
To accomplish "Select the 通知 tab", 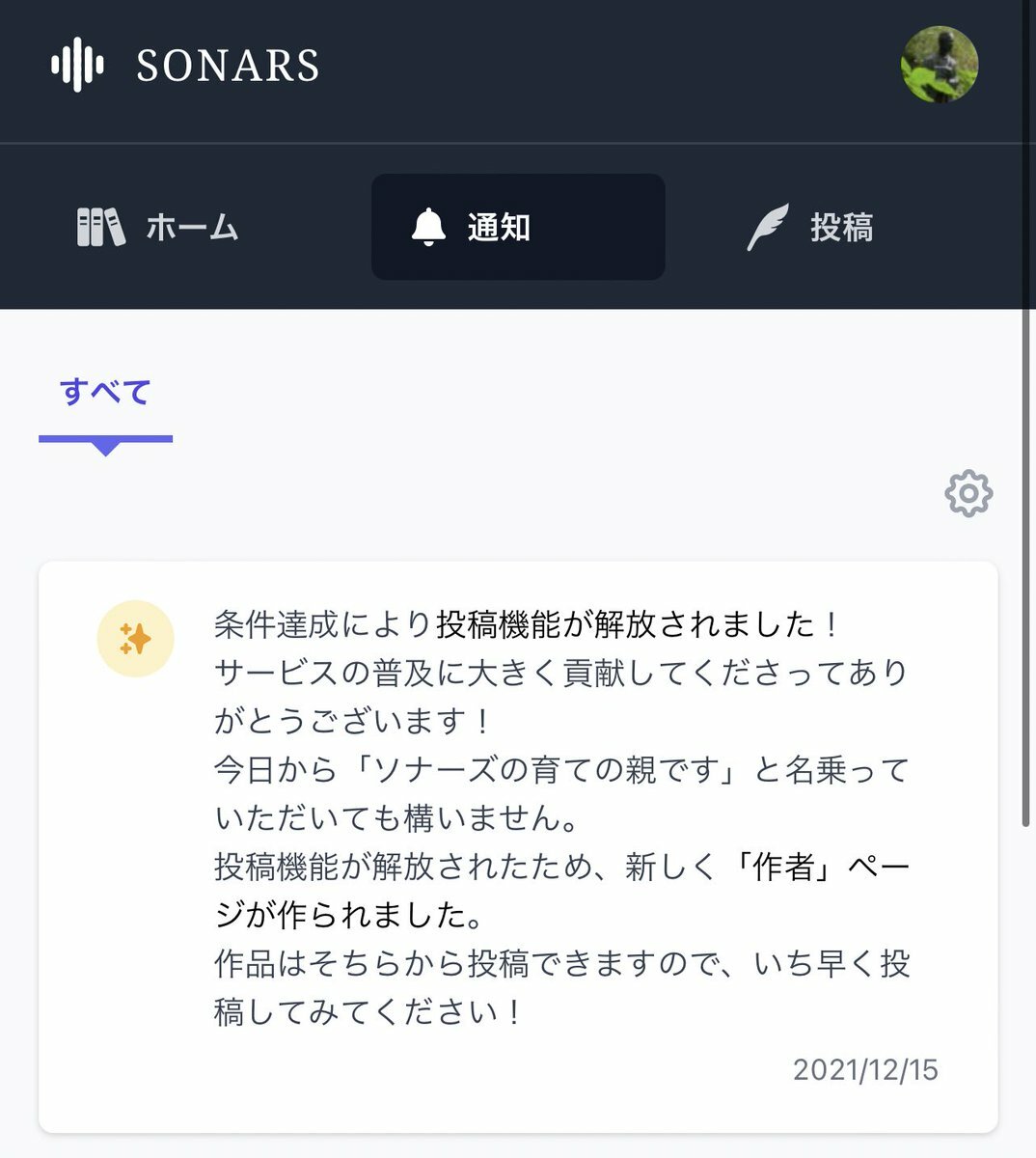I will tap(518, 228).
